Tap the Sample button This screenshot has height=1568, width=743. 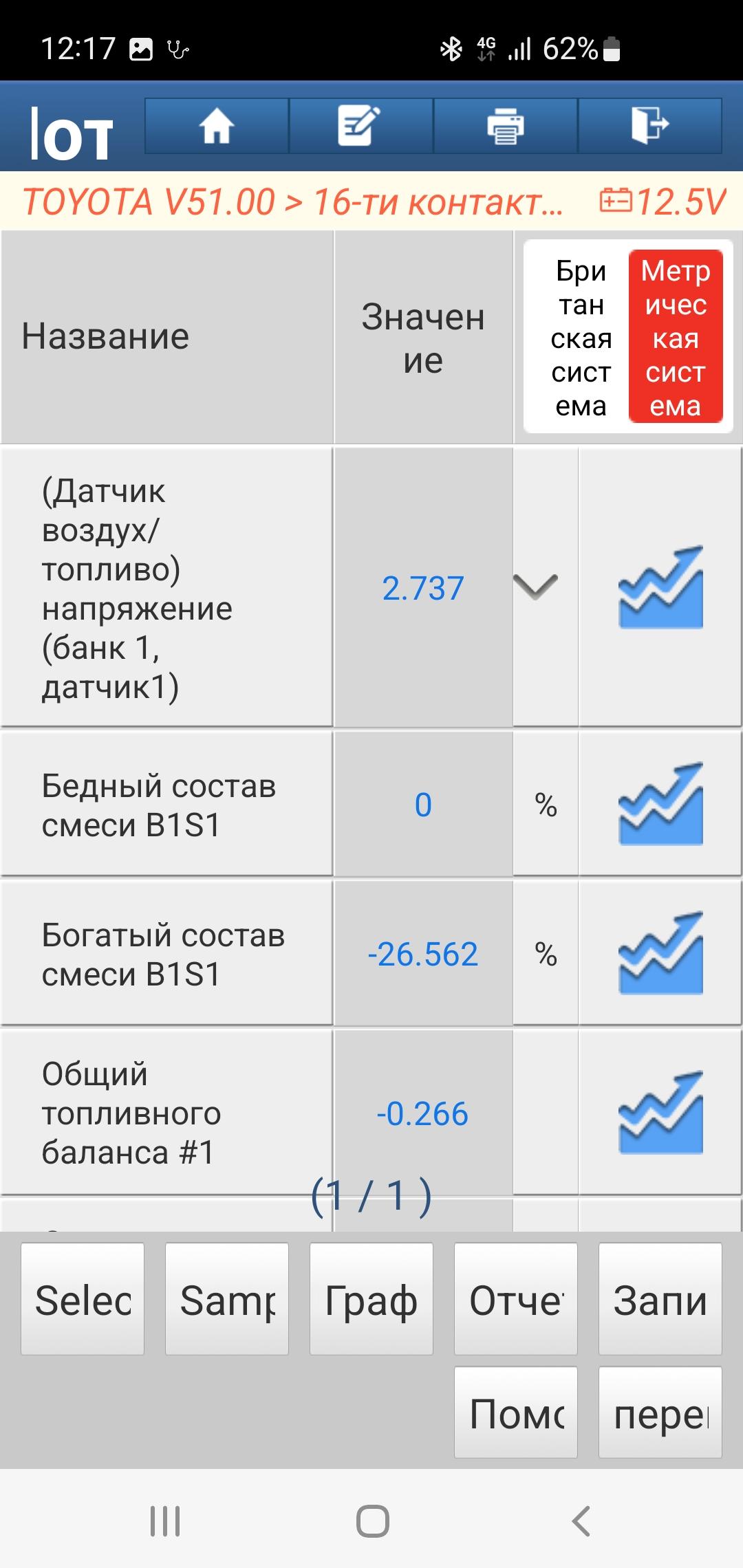pos(227,1299)
